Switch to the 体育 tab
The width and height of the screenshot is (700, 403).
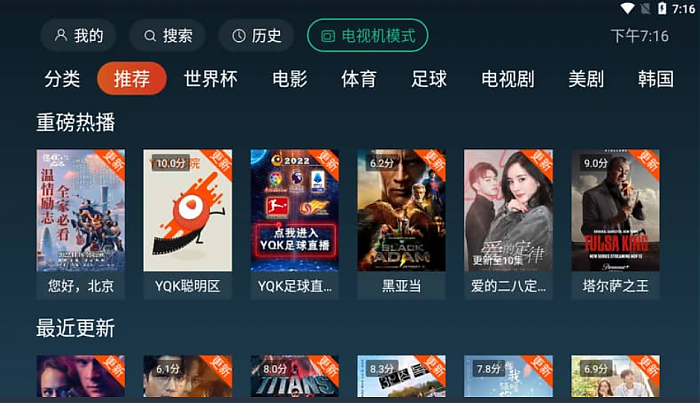click(359, 79)
